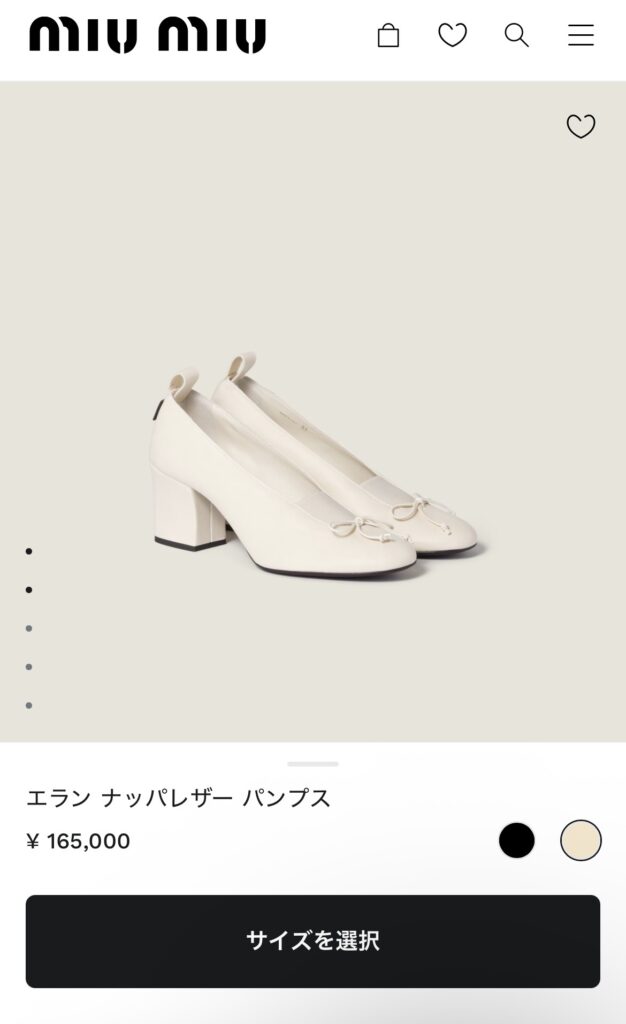Select the black color swatch

(x=517, y=840)
